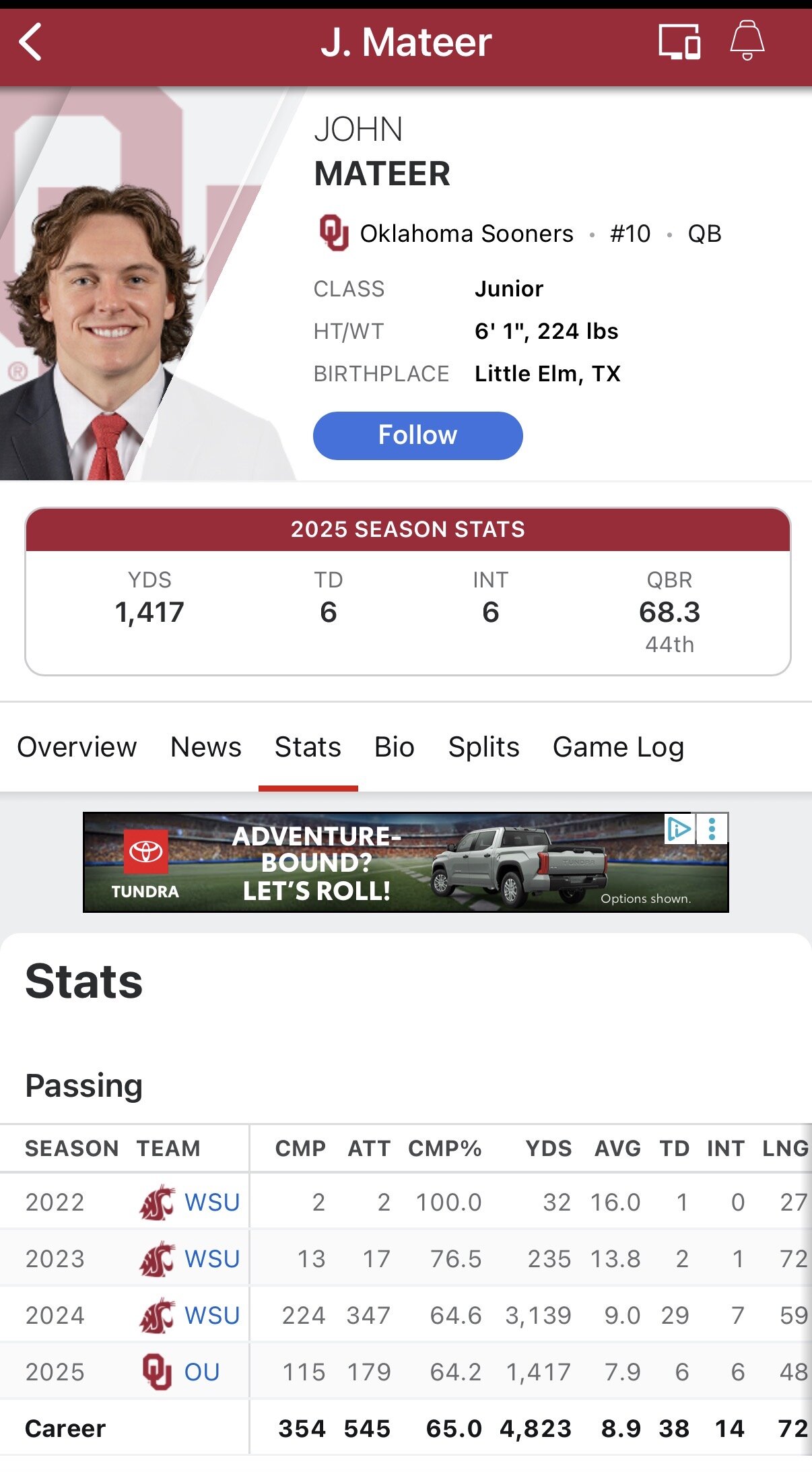Open the Game Log tab

point(618,747)
